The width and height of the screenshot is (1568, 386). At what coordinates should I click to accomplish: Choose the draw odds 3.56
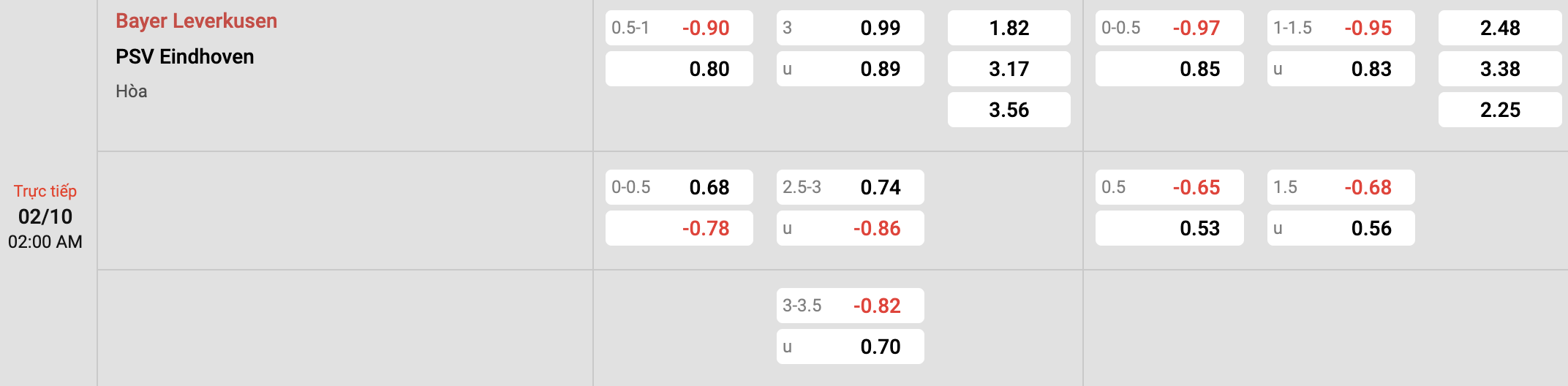[x=1009, y=110]
